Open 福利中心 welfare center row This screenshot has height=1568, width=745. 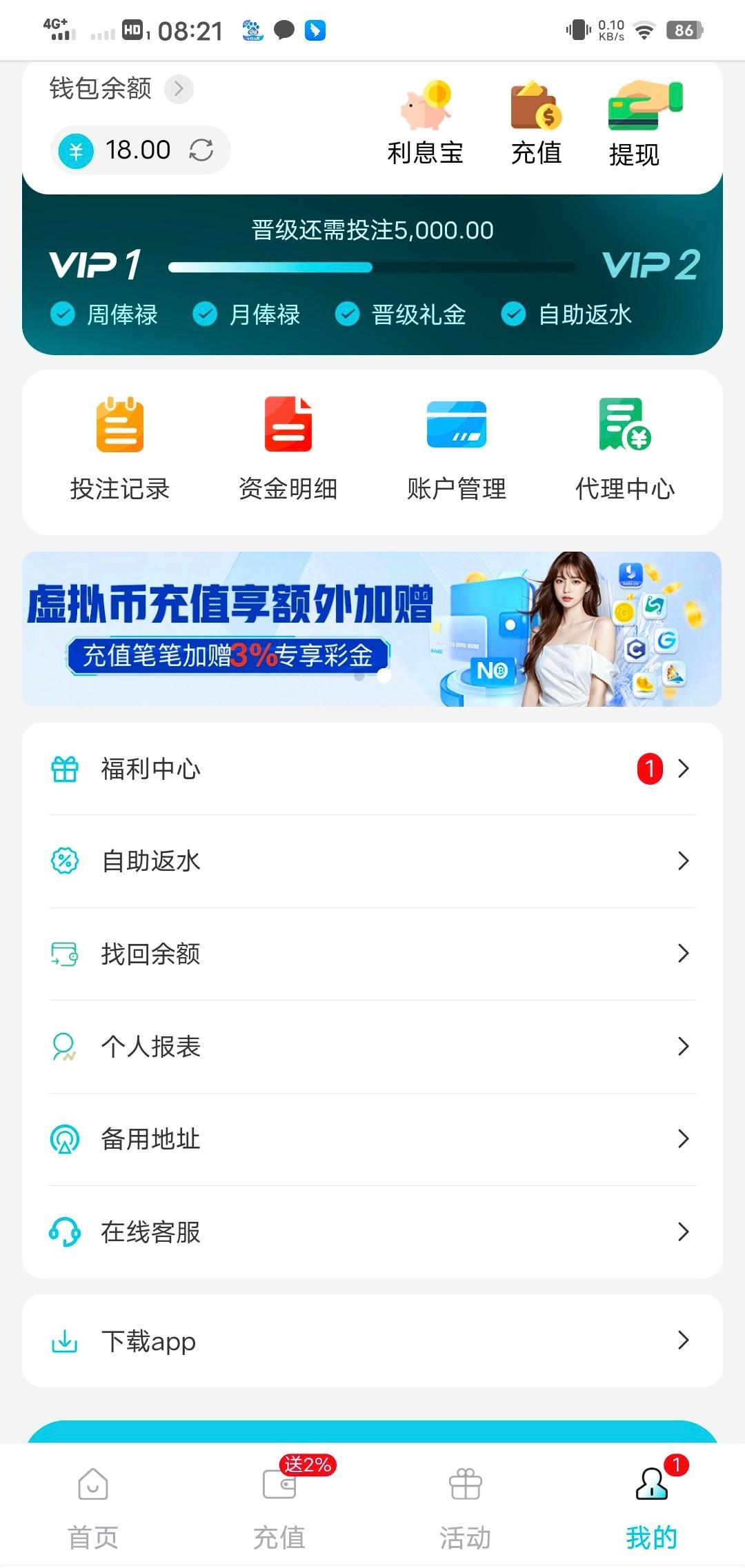(372, 769)
